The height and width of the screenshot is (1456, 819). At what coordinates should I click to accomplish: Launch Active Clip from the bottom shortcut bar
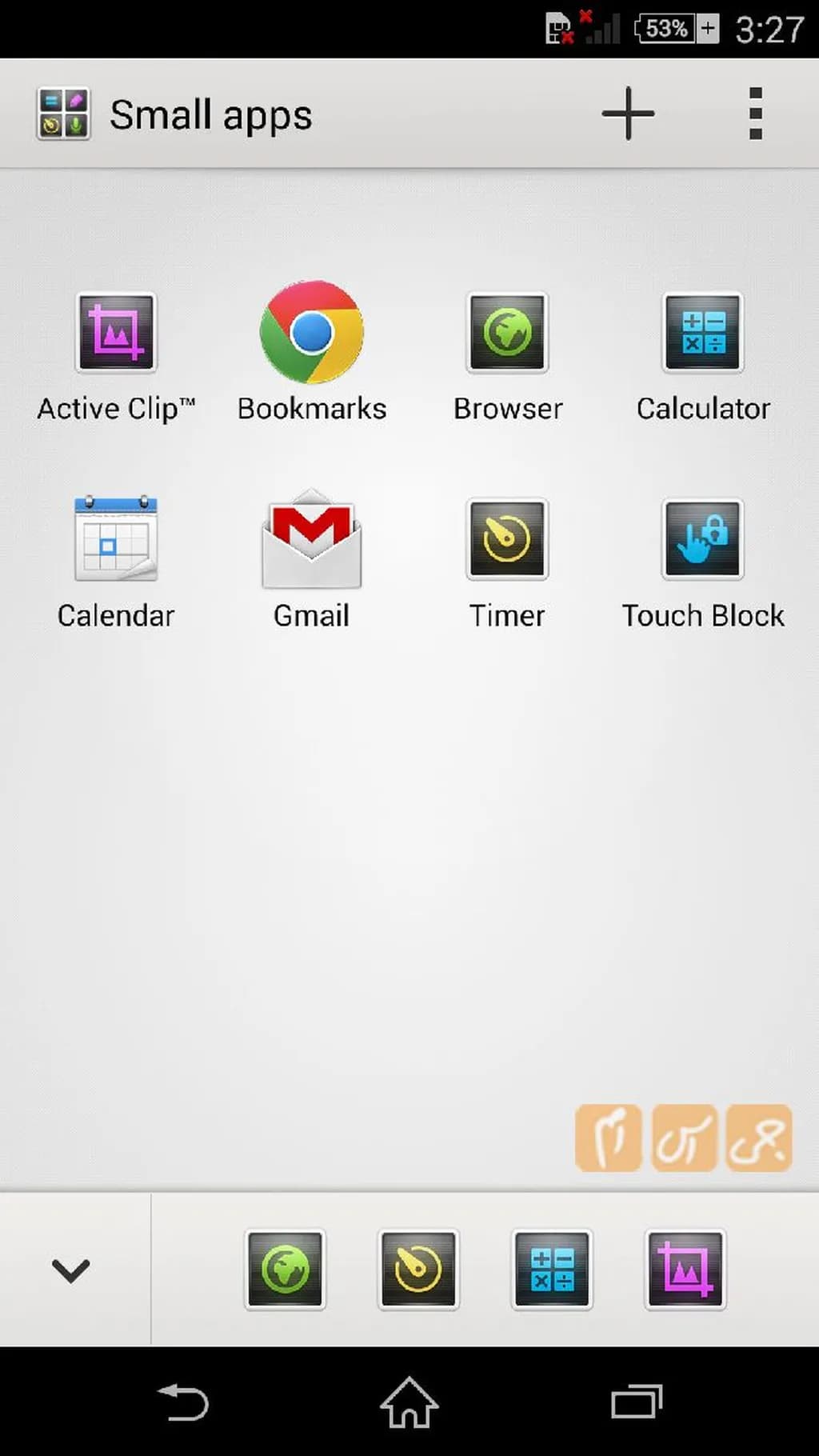685,1270
